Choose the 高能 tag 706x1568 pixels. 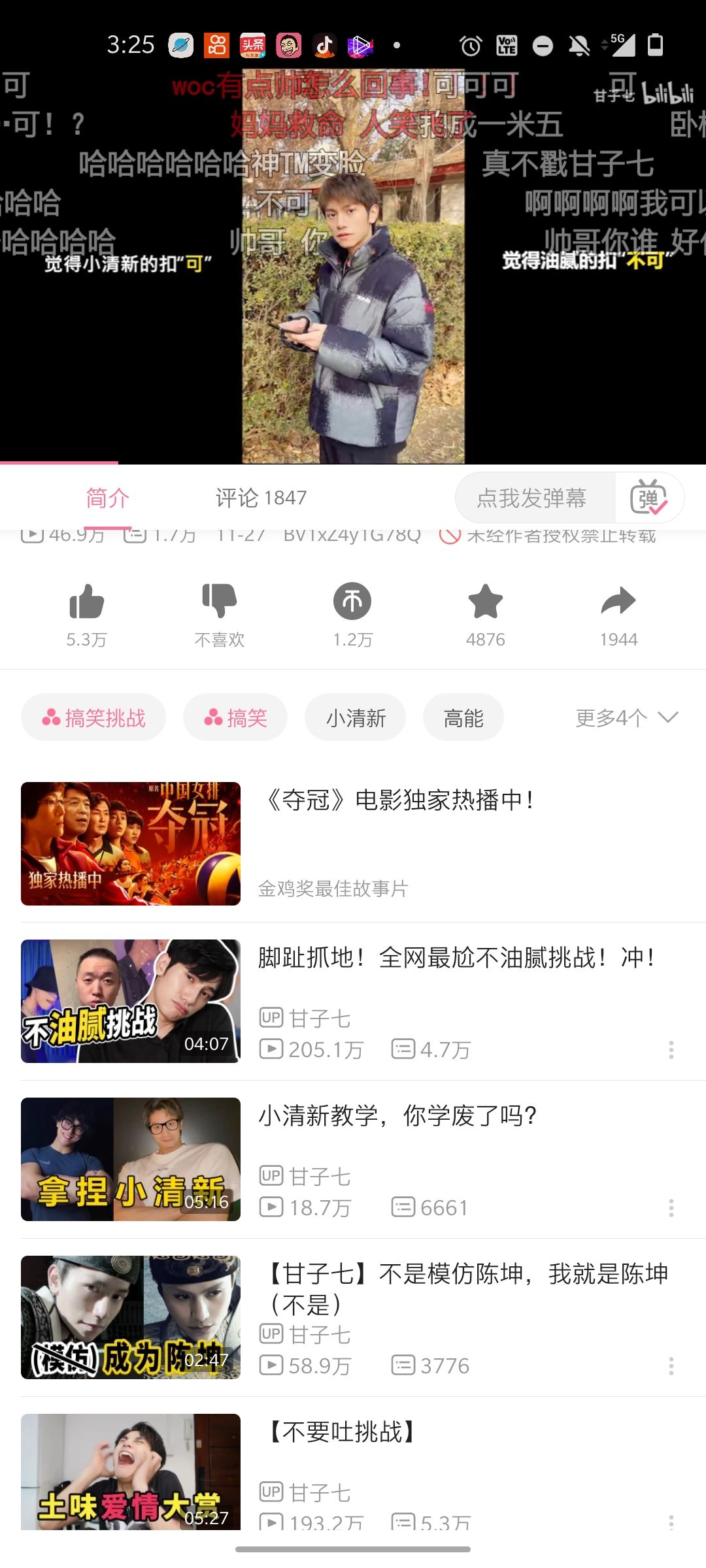click(463, 717)
